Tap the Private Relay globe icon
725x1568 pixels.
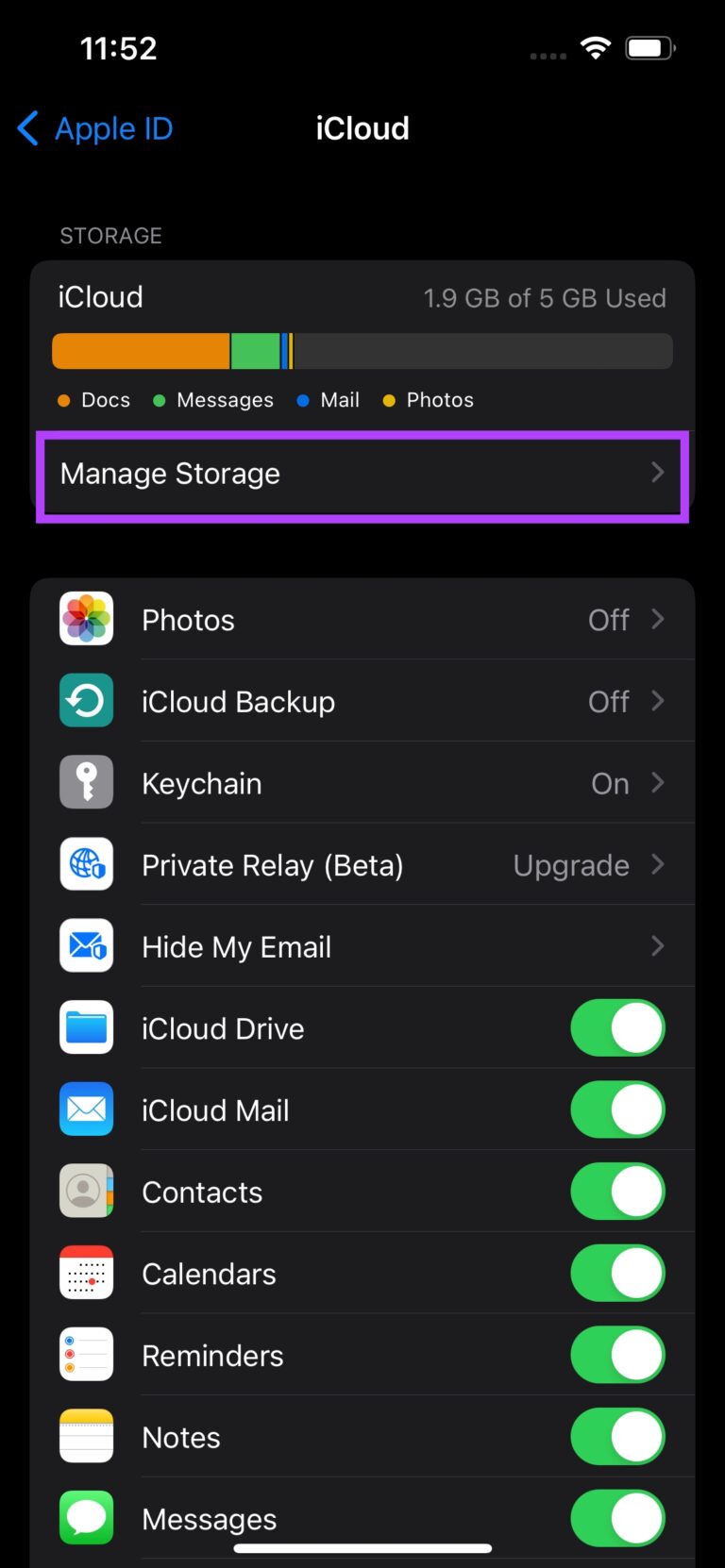tap(86, 864)
